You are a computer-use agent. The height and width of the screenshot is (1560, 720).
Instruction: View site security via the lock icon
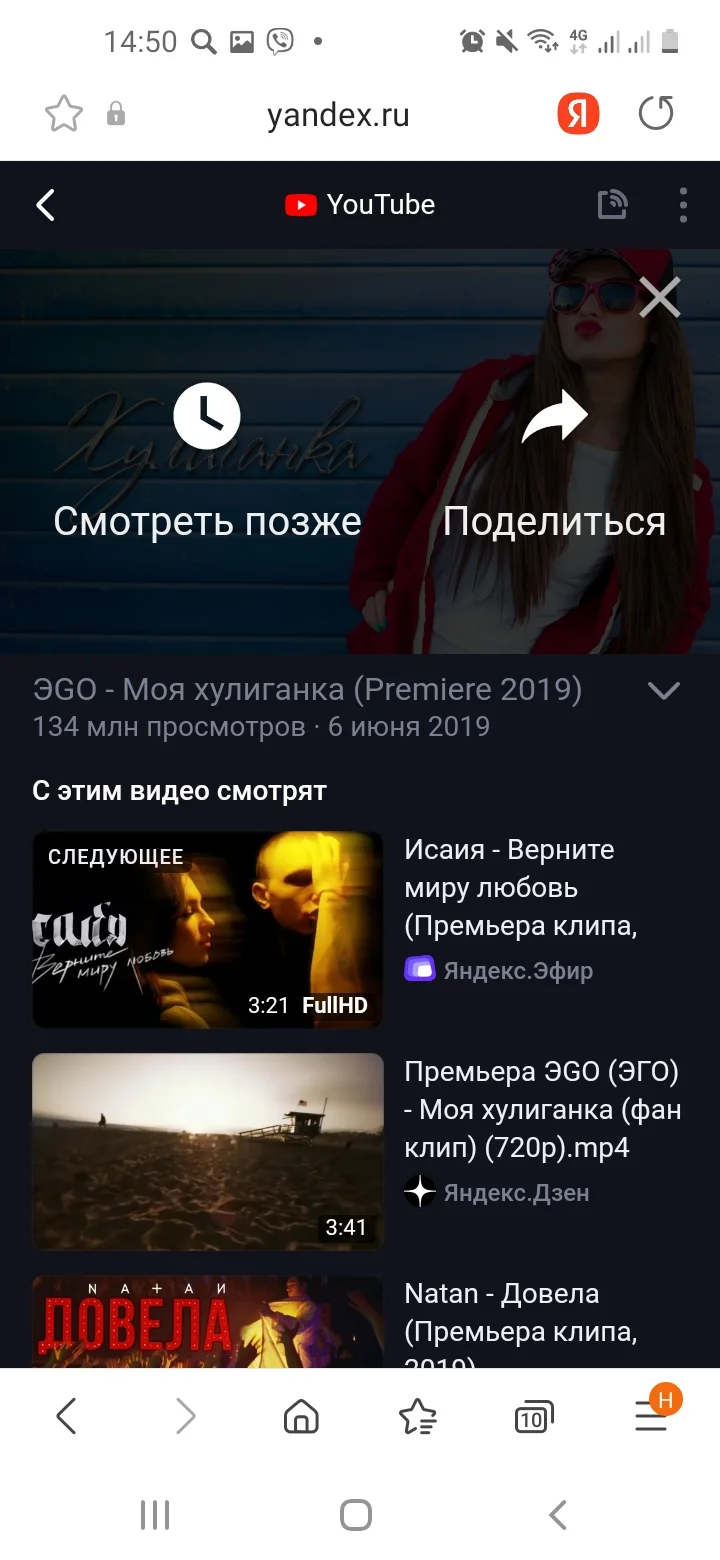tap(115, 113)
